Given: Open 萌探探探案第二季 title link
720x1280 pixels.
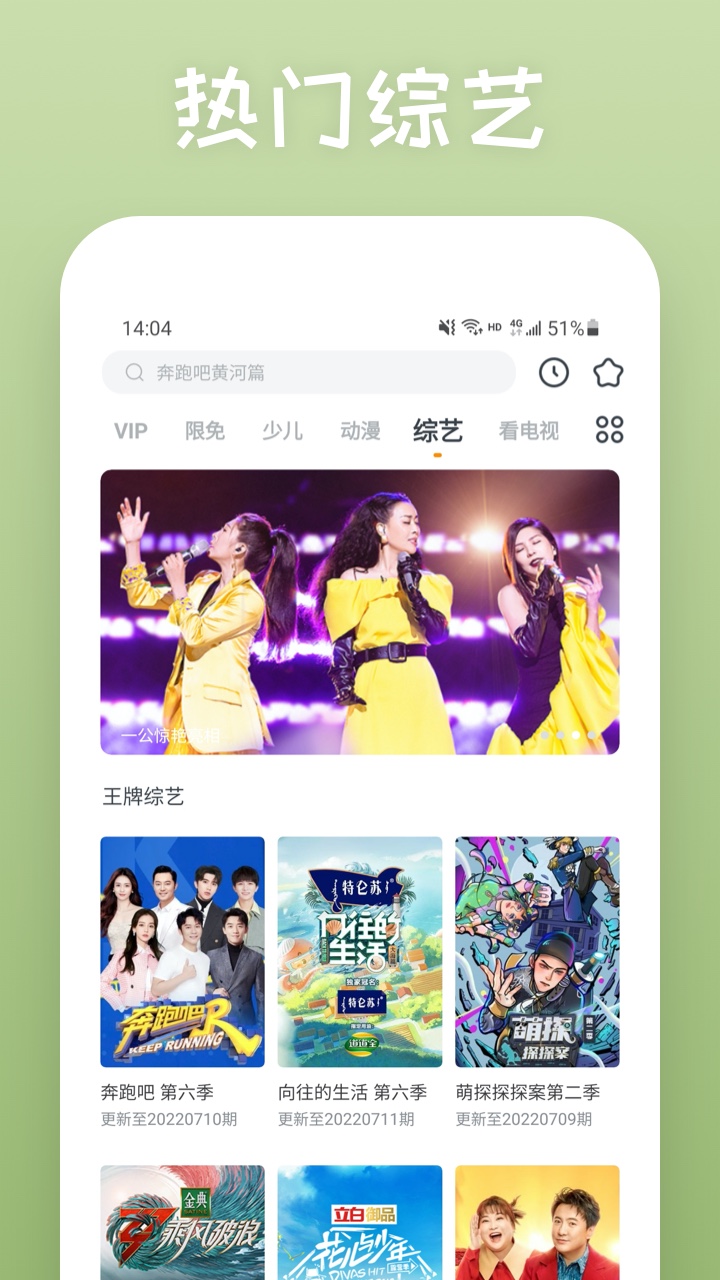Looking at the screenshot, I should pyautogui.click(x=524, y=1094).
